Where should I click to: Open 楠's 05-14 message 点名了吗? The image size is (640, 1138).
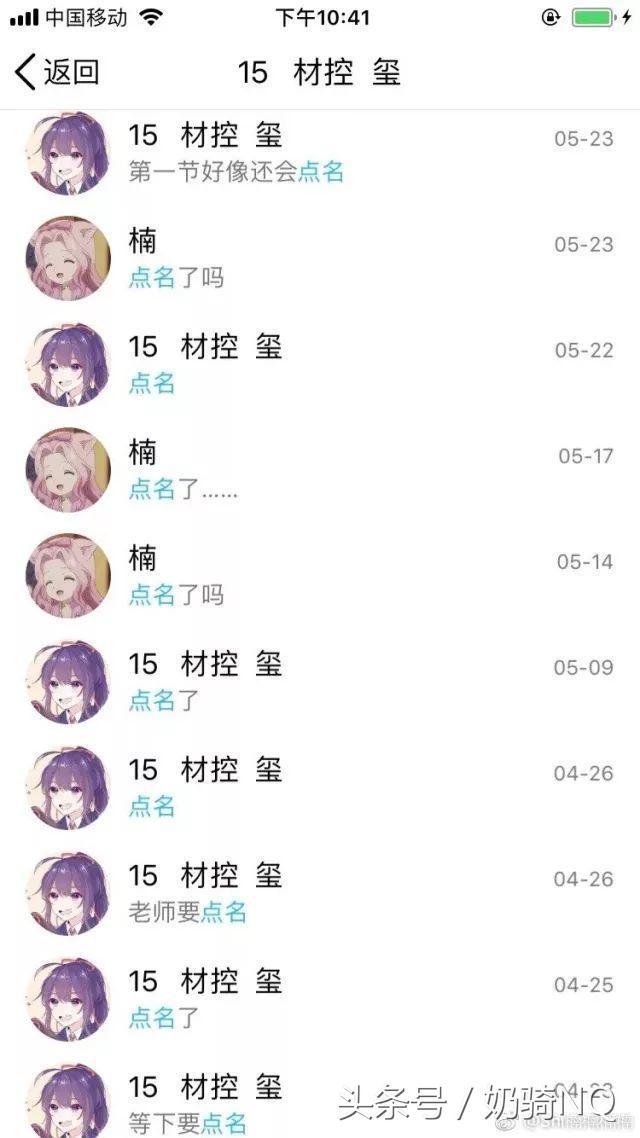pos(320,576)
